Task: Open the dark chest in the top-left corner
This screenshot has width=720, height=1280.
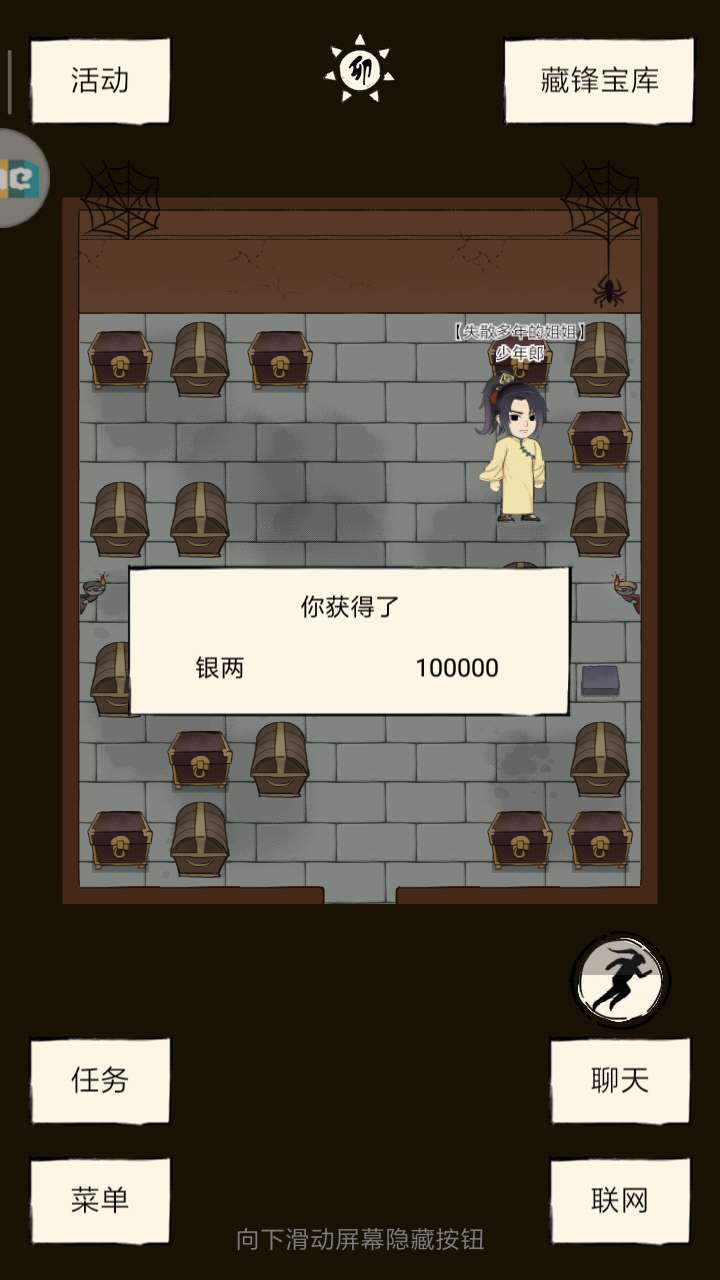Action: pos(120,360)
